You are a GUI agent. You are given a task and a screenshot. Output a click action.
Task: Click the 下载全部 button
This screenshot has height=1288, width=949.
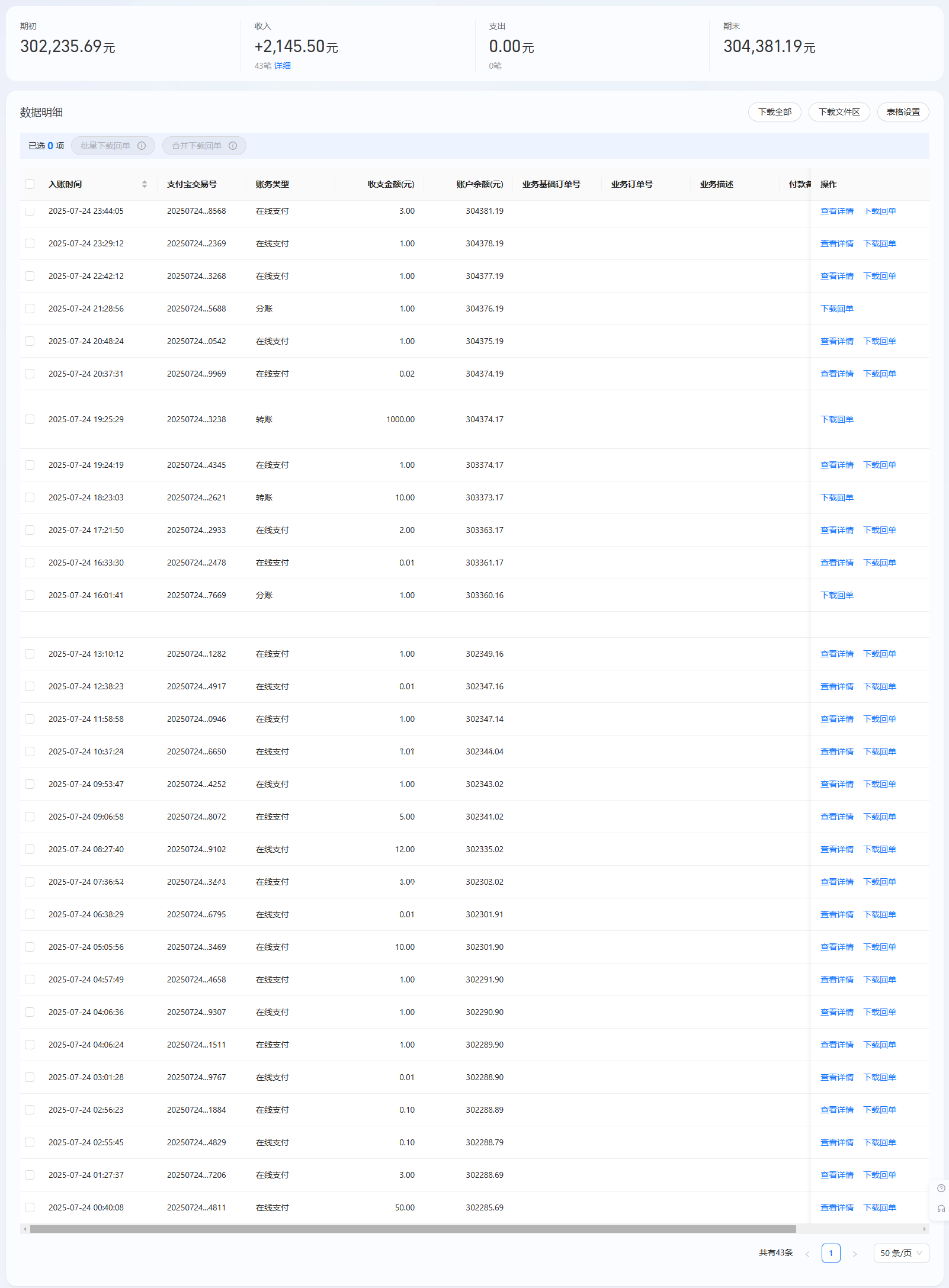point(774,112)
